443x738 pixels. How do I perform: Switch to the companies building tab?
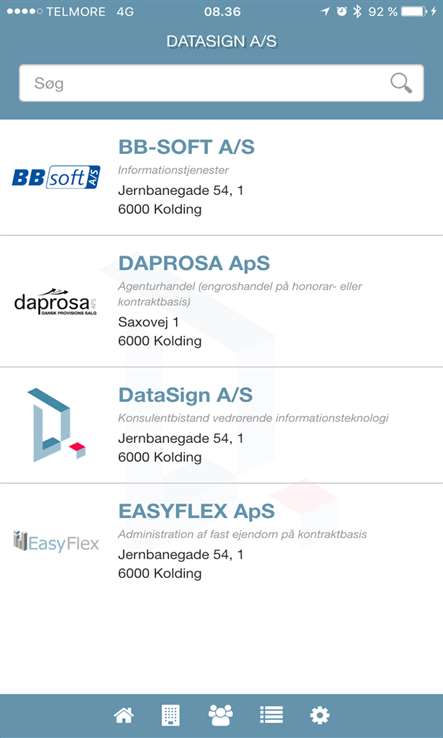pos(170,715)
